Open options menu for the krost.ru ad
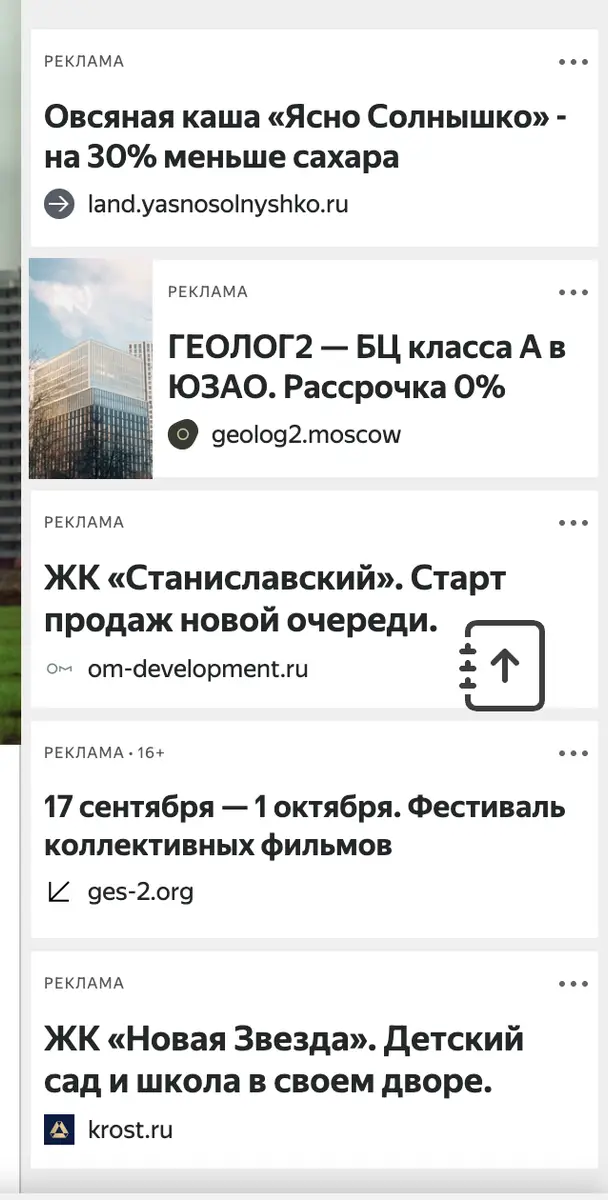Image resolution: width=608 pixels, height=1200 pixels. 573,984
